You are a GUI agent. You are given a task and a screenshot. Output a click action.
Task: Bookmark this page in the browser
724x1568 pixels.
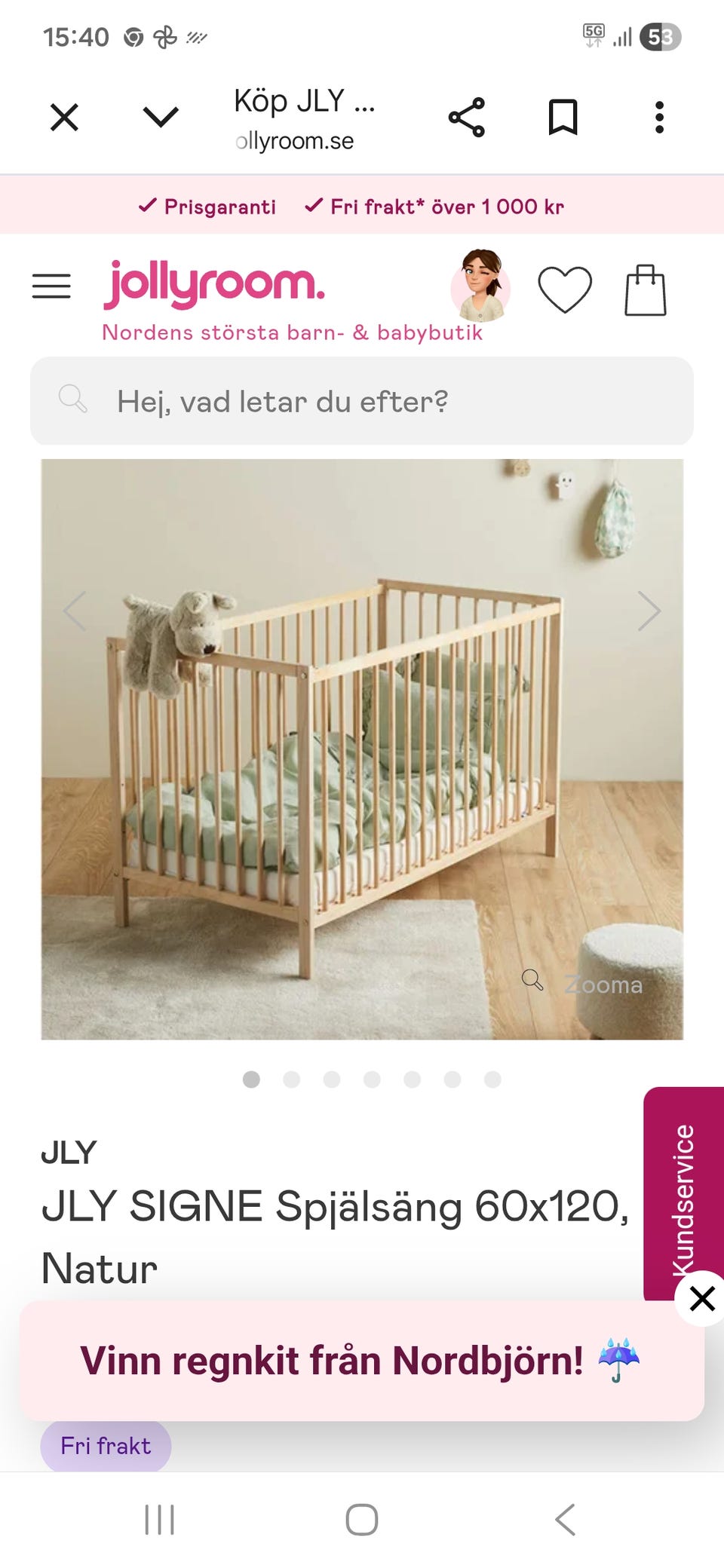[x=563, y=118]
